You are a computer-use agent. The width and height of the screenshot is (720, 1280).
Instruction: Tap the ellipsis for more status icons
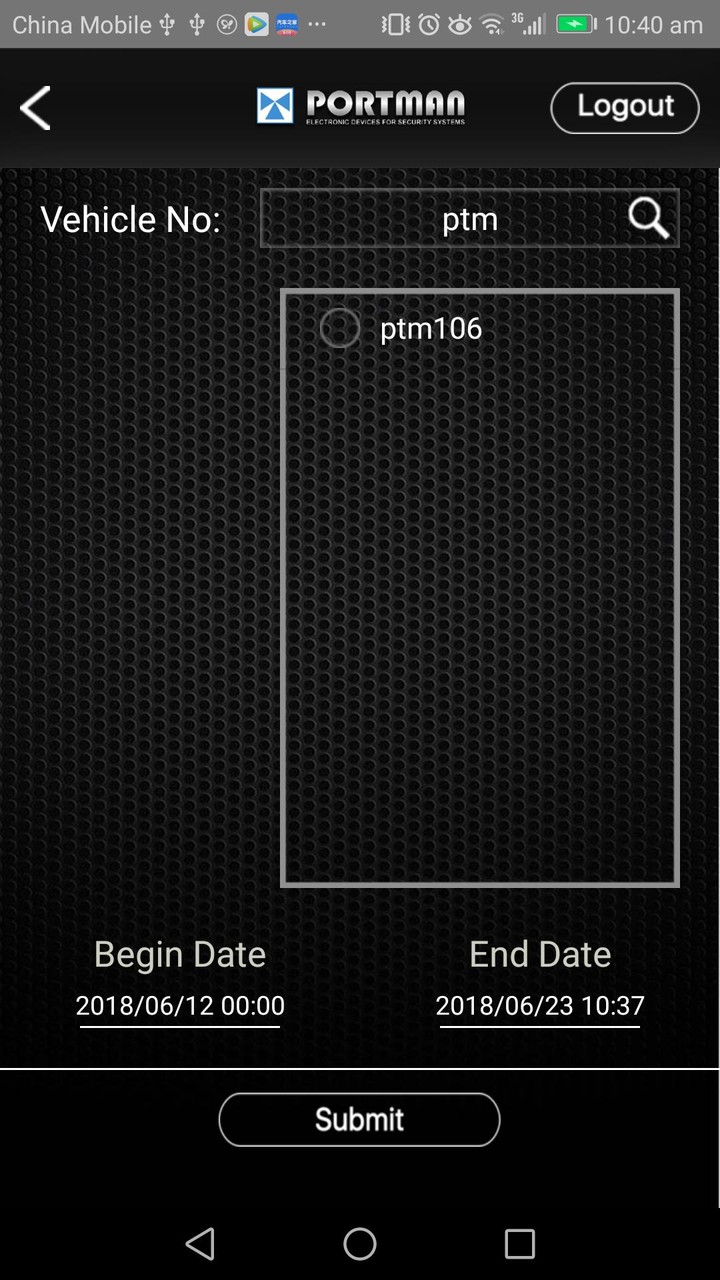[316, 25]
